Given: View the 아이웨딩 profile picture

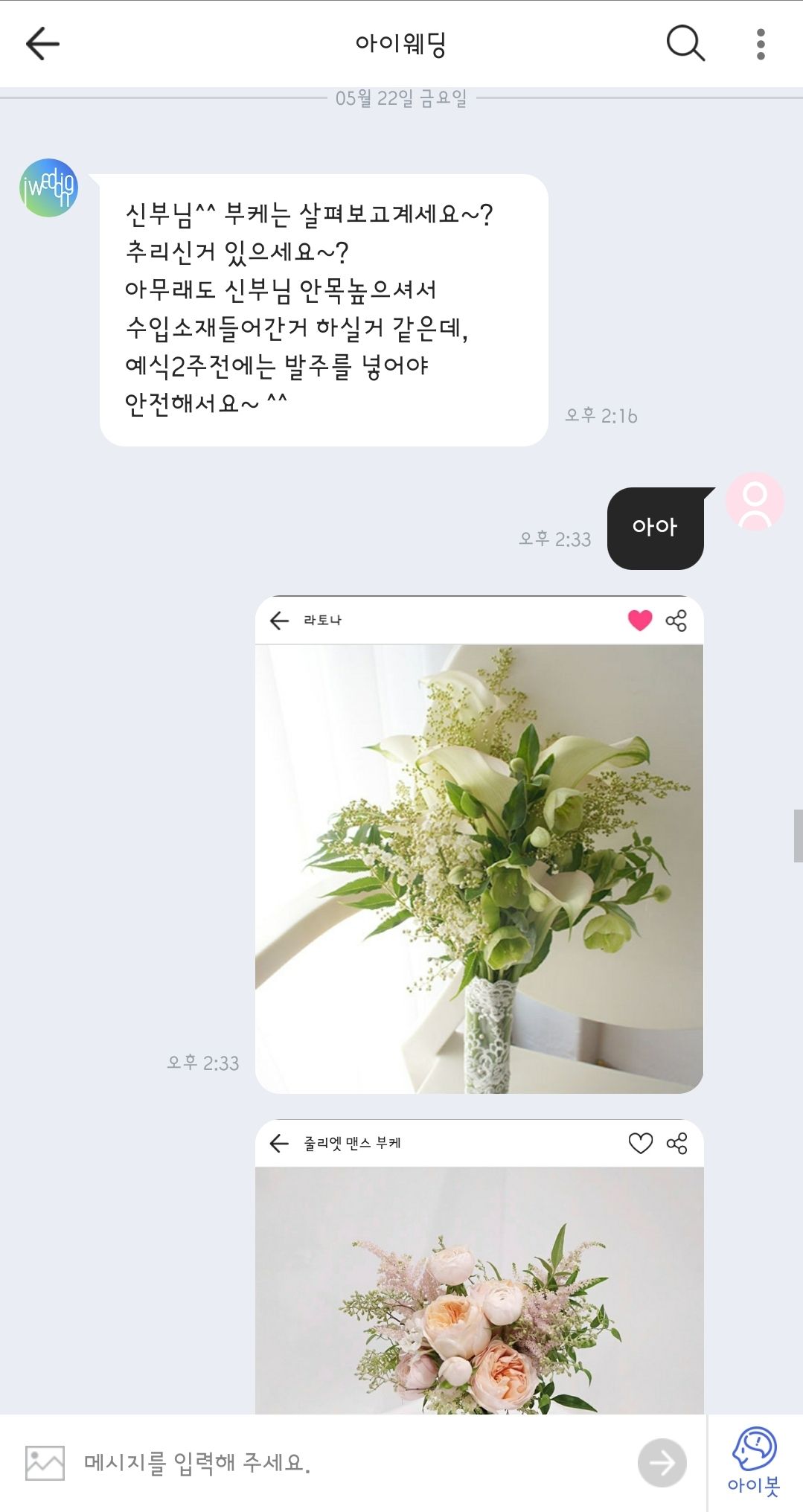Looking at the screenshot, I should coord(48,188).
